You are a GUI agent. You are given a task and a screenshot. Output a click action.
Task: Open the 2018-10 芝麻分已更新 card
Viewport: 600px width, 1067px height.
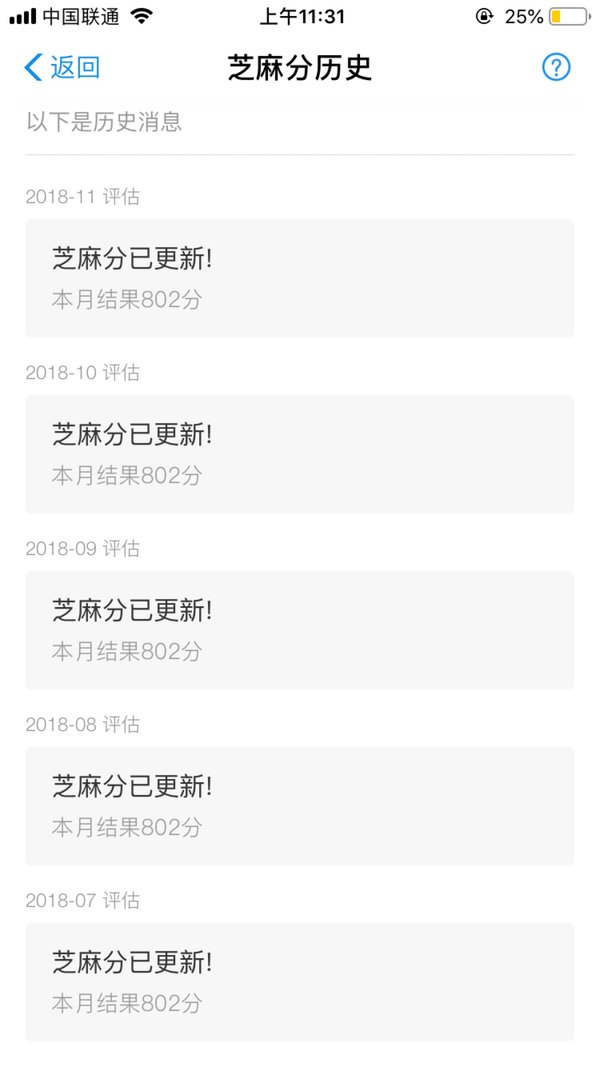299,454
